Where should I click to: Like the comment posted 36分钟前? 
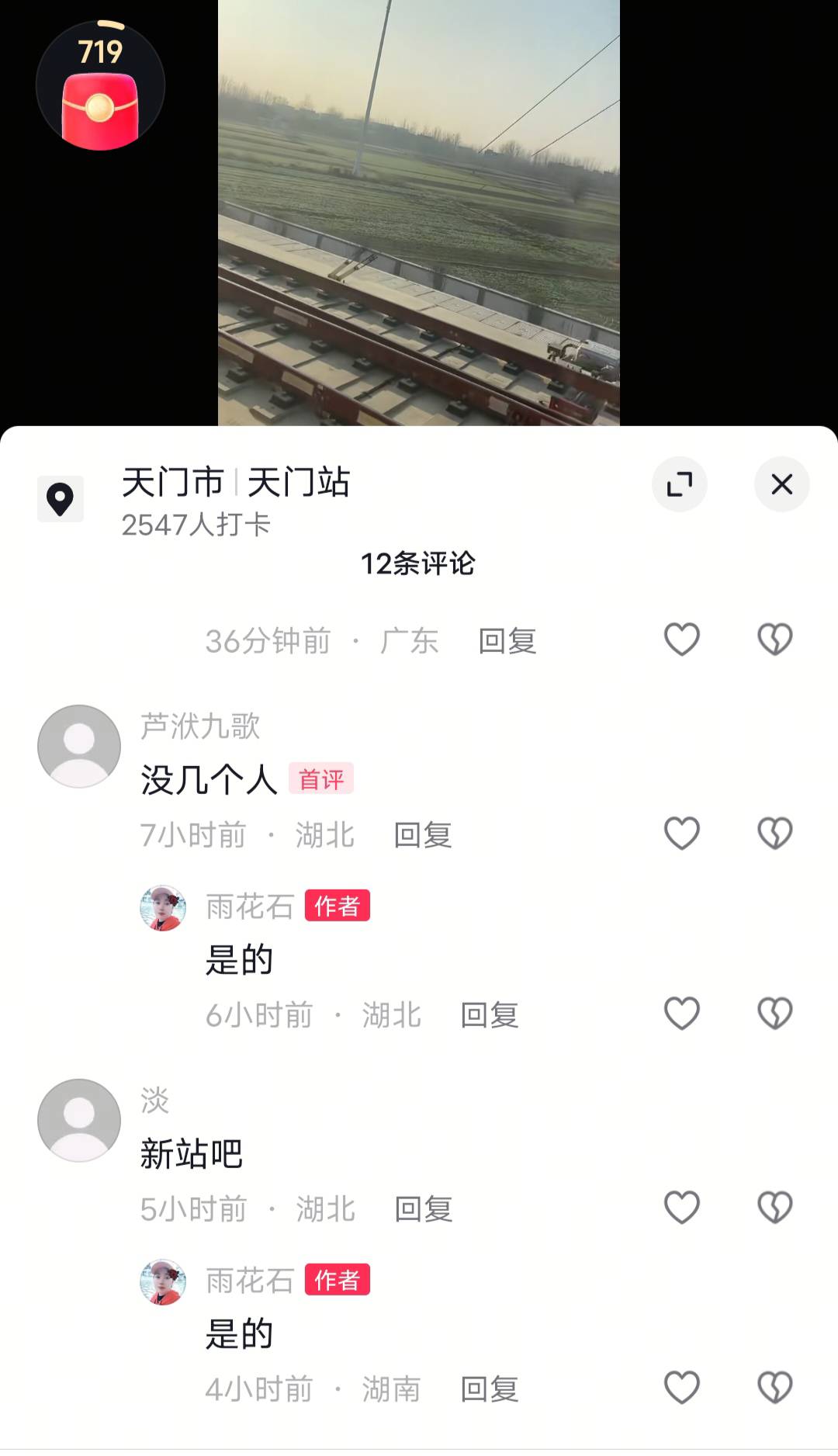click(682, 640)
